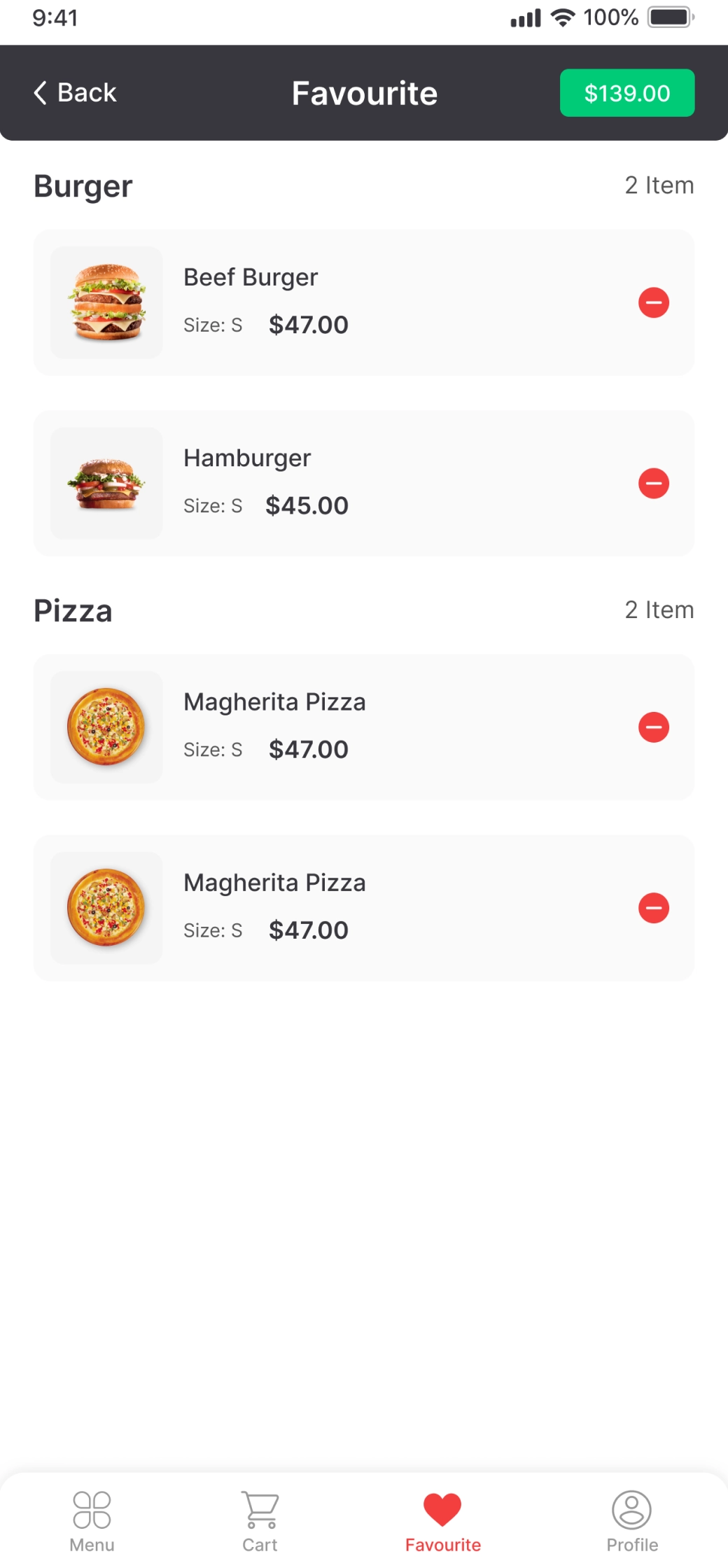Tap the Back label to go back
Screen dimensions: 728x1568
(87, 92)
